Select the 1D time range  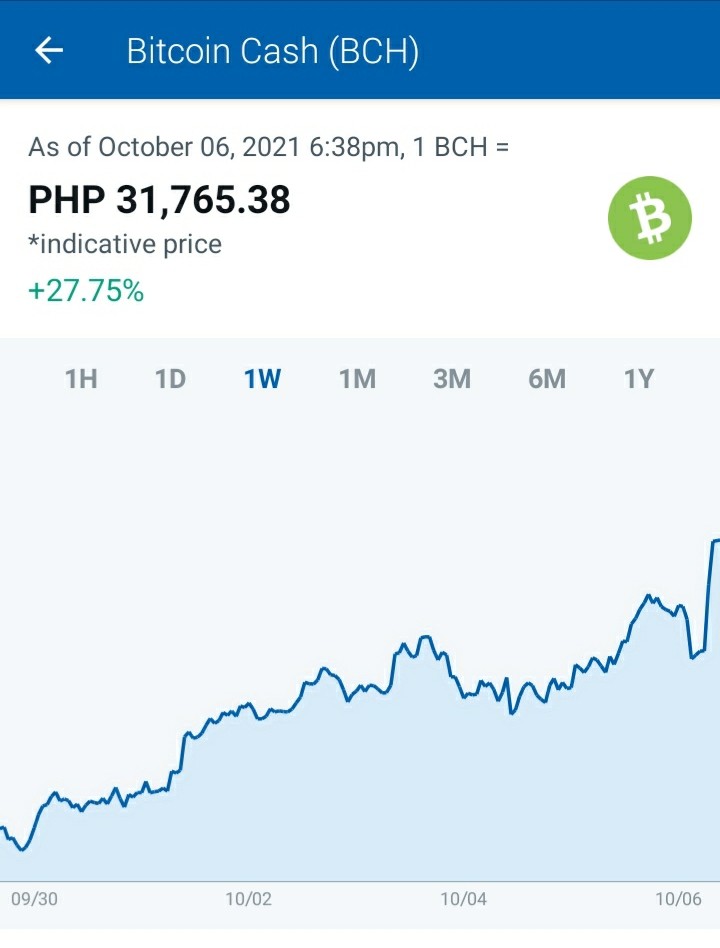[x=170, y=379]
